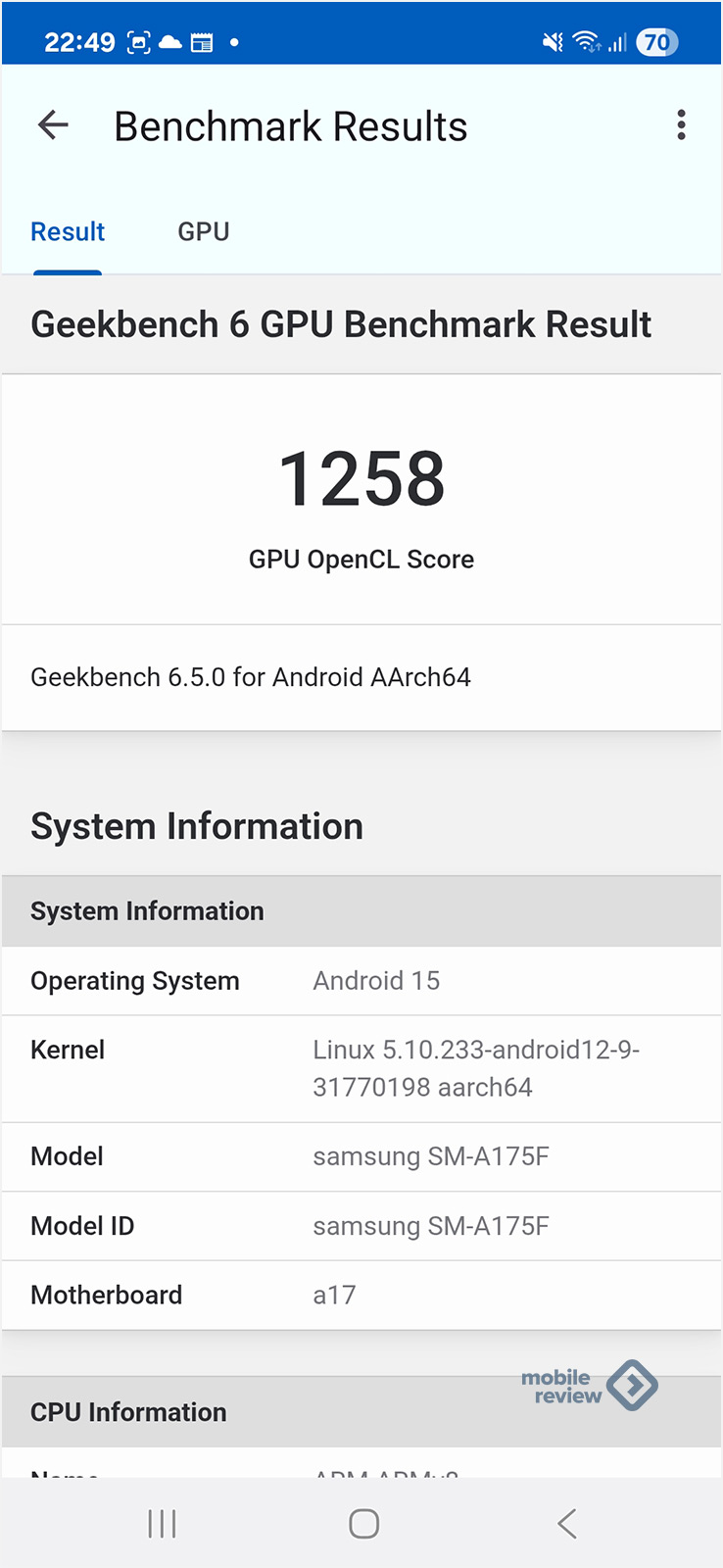Open the overflow menu

[681, 125]
